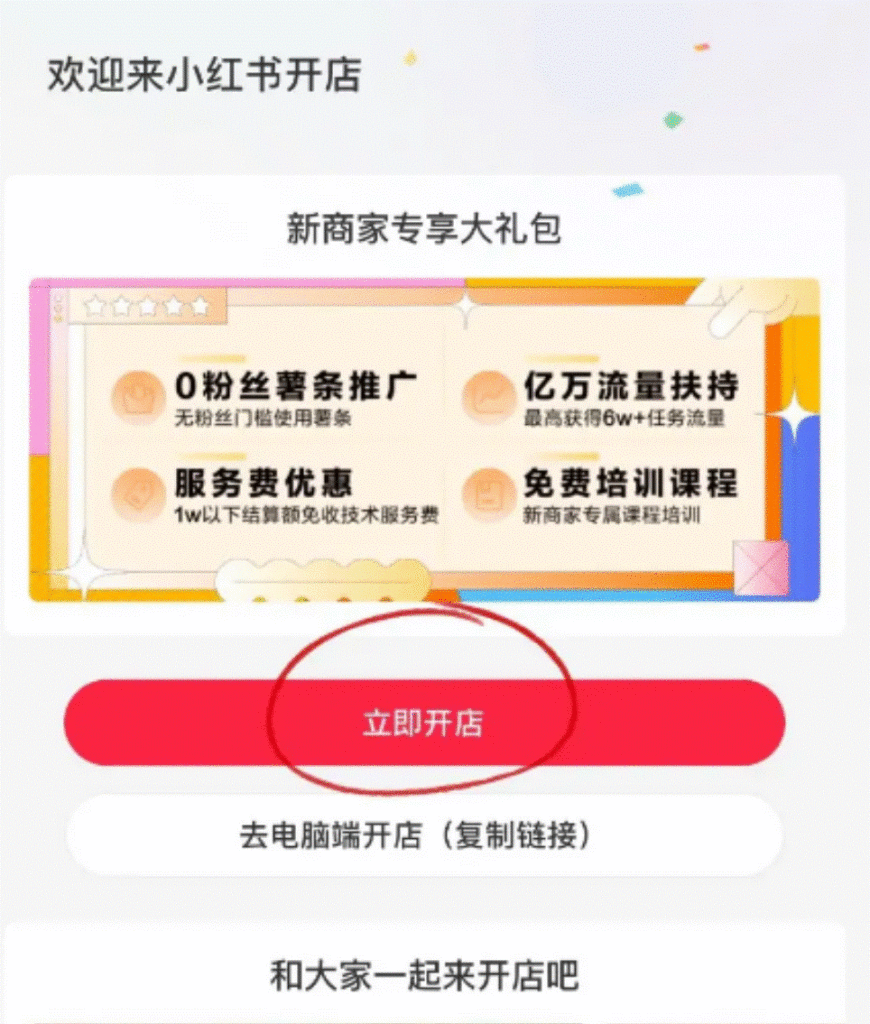Tap the 立即开店 button

click(x=424, y=723)
